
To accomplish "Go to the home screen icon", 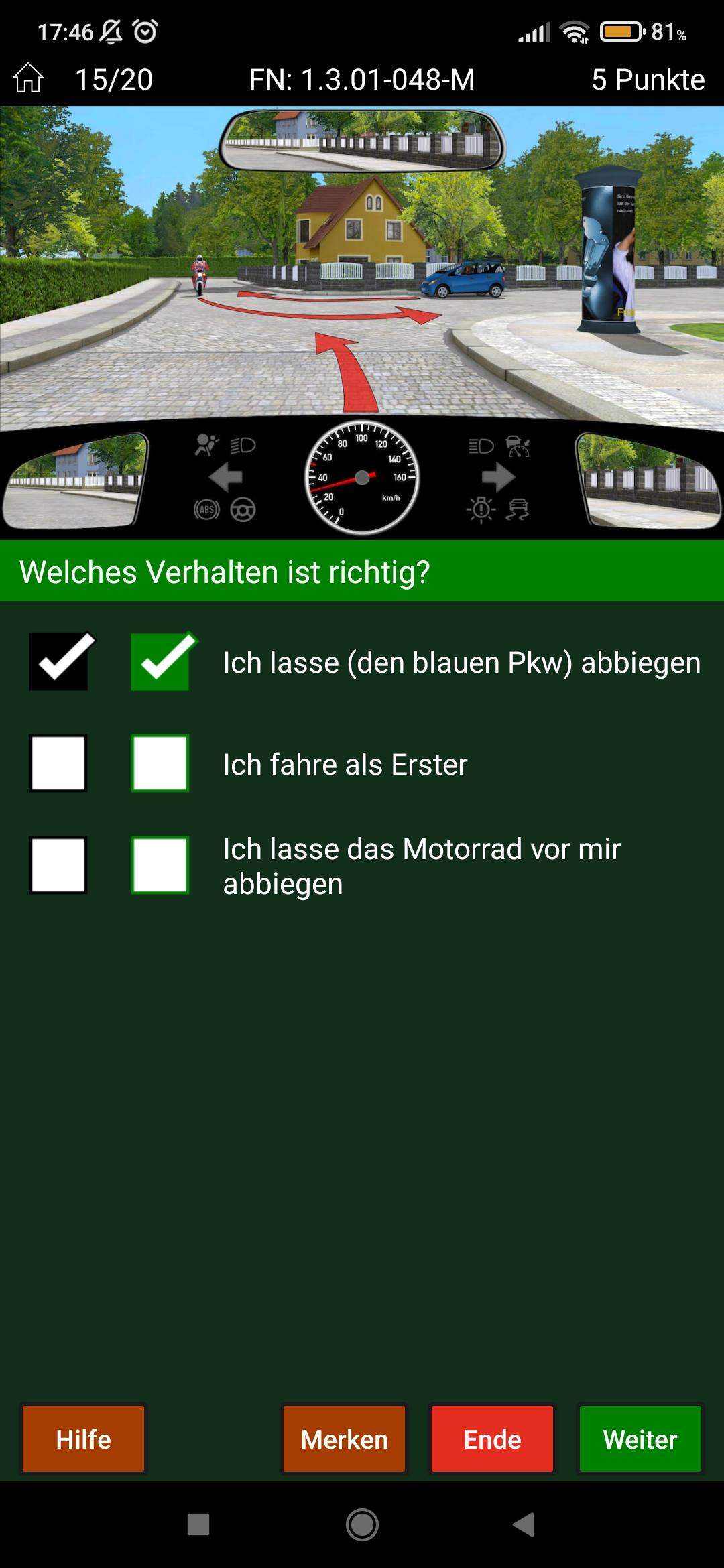I will tap(28, 79).
